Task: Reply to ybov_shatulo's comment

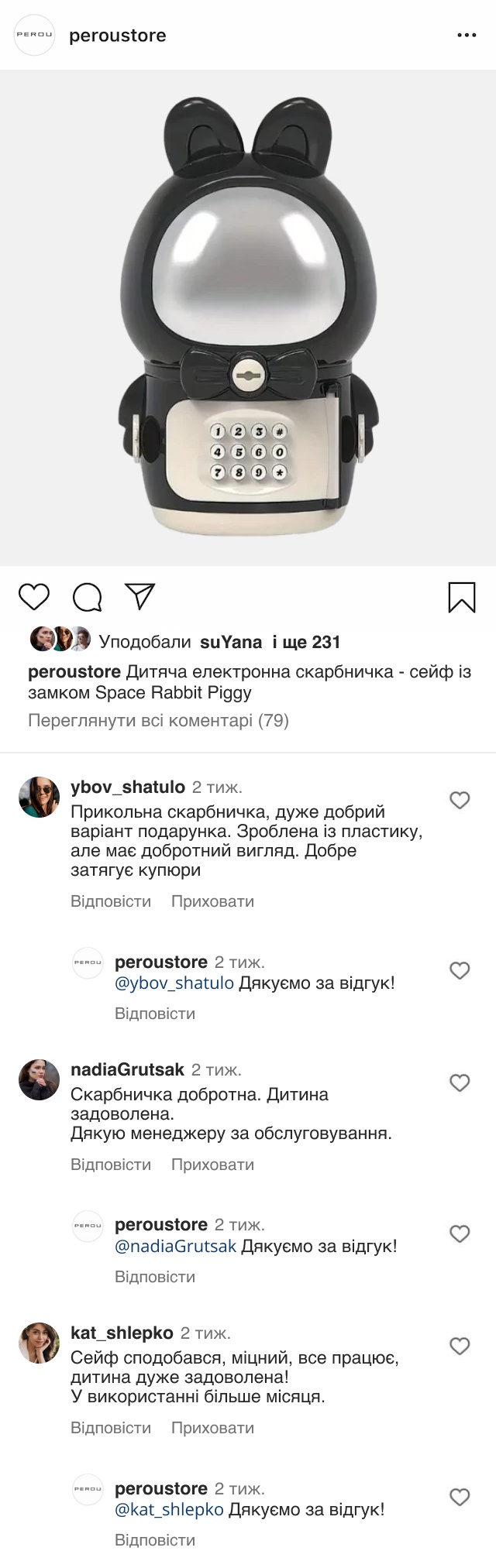Action: (111, 901)
